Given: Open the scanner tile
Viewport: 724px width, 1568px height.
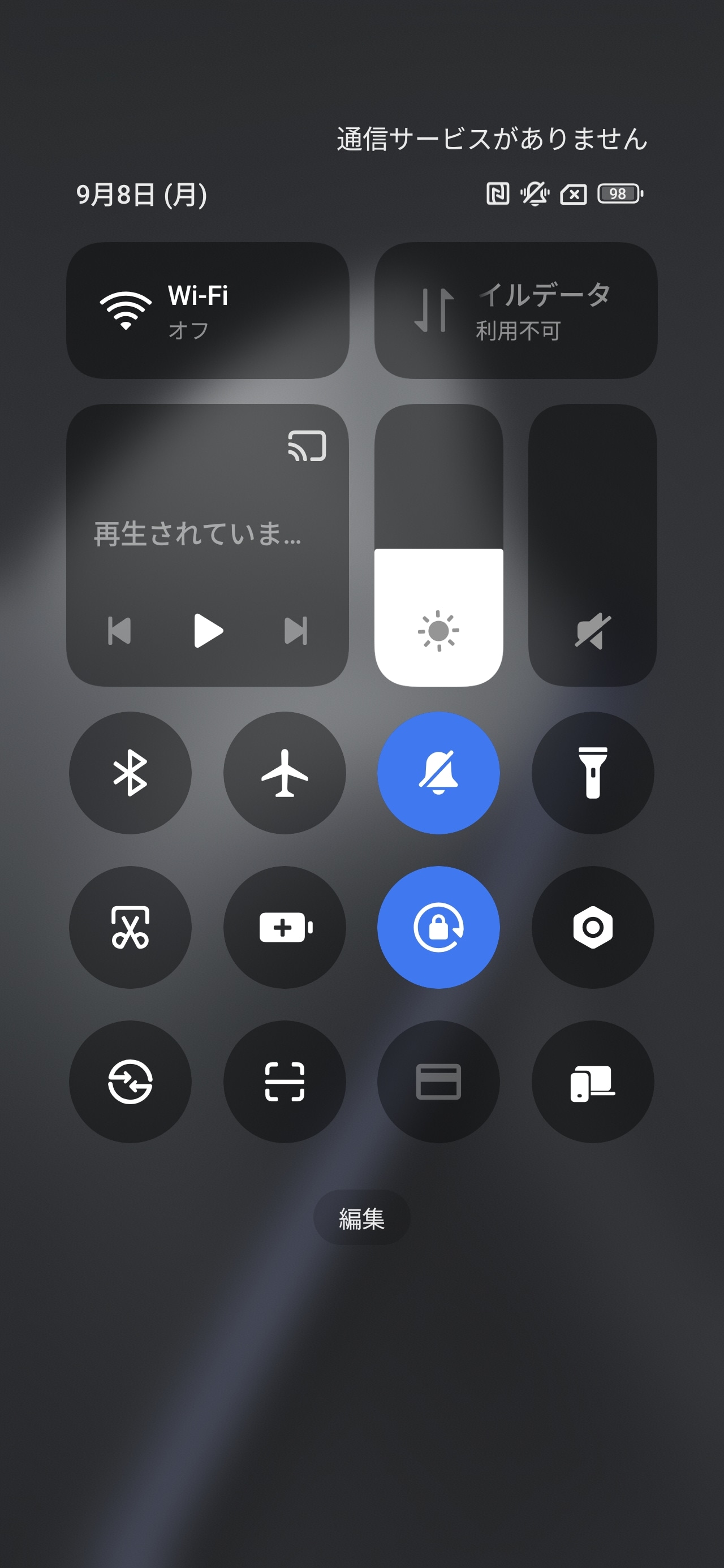Looking at the screenshot, I should [285, 1082].
